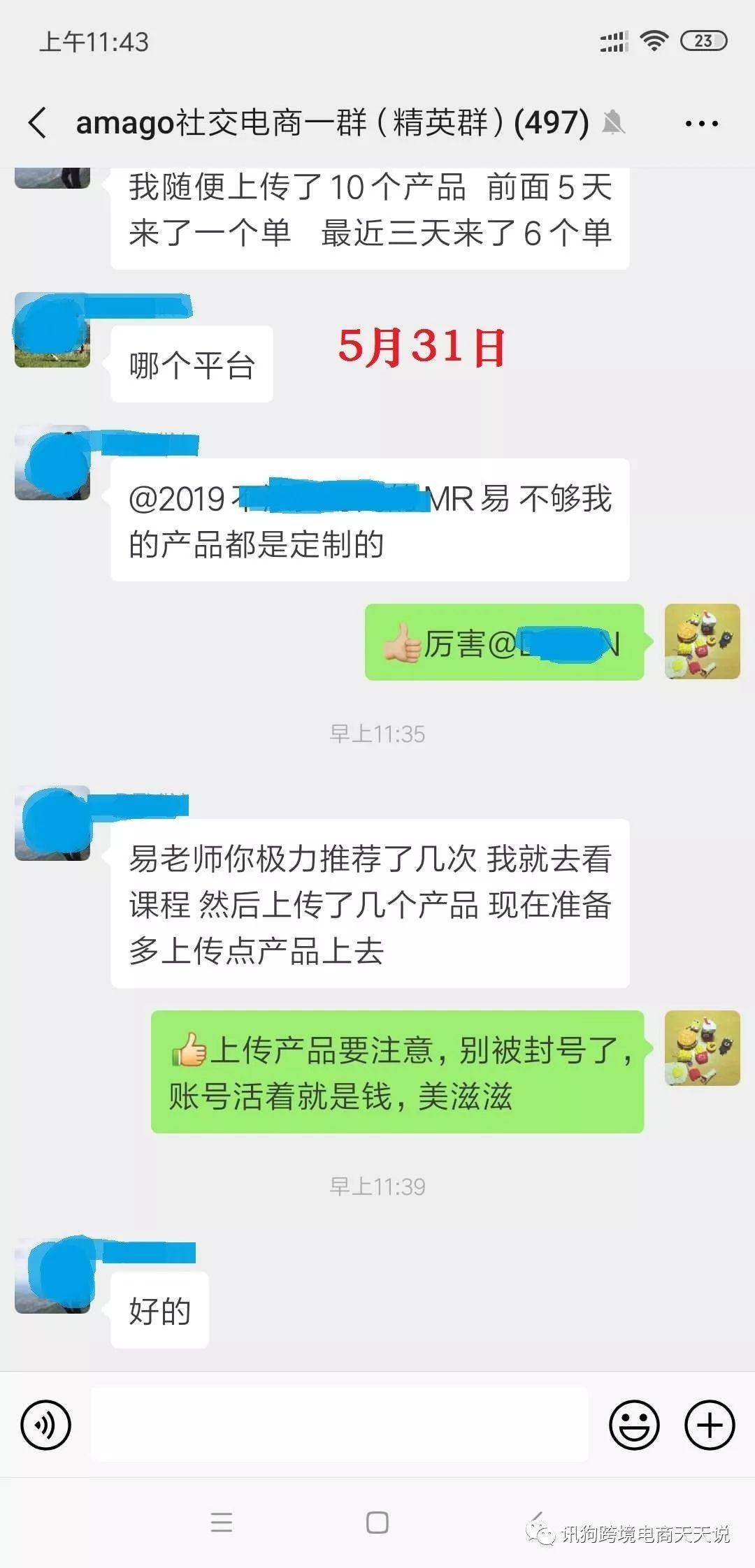Go to the system home screen
755x1568 pixels.
pyautogui.click(x=377, y=1523)
